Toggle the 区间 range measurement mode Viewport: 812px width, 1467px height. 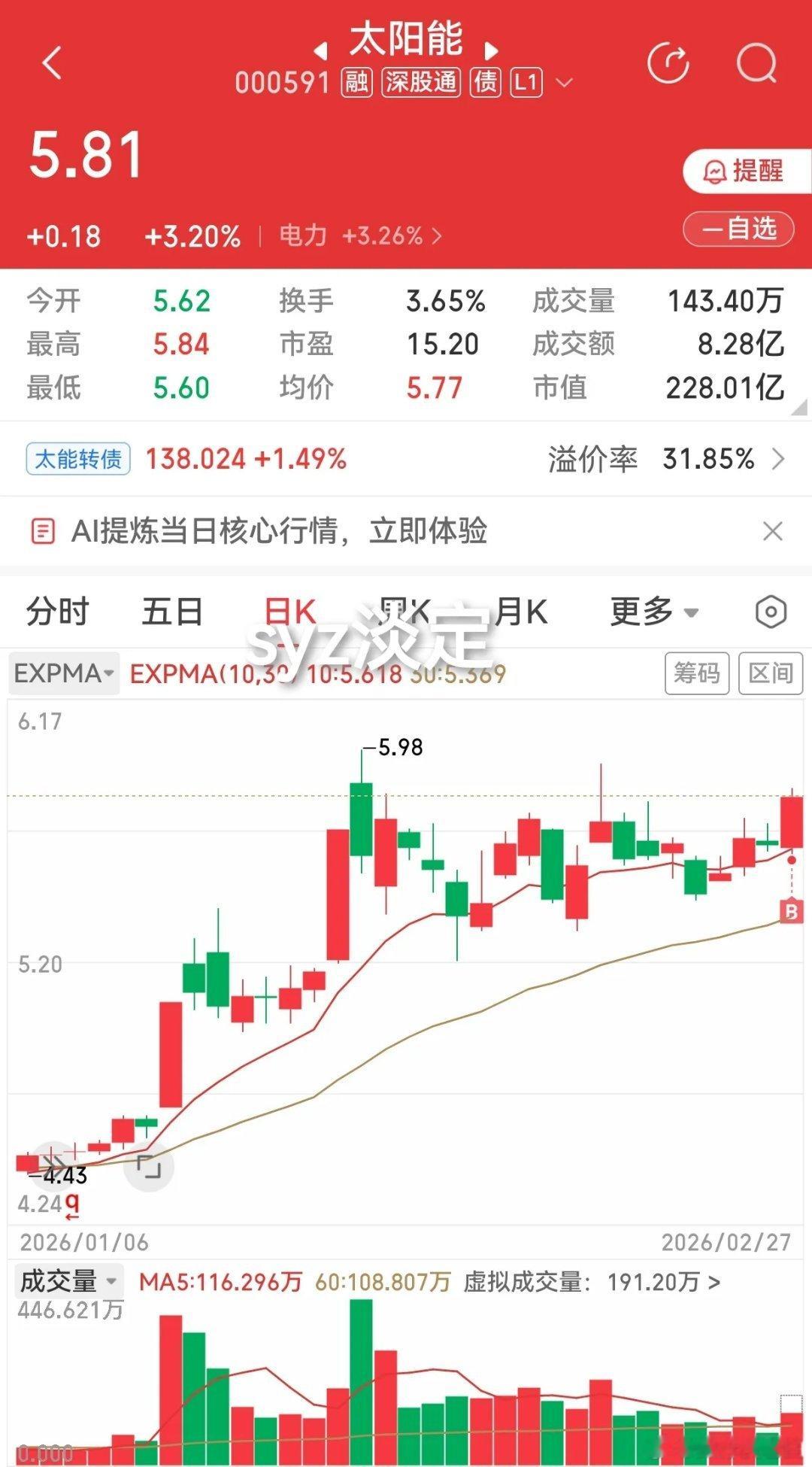771,673
